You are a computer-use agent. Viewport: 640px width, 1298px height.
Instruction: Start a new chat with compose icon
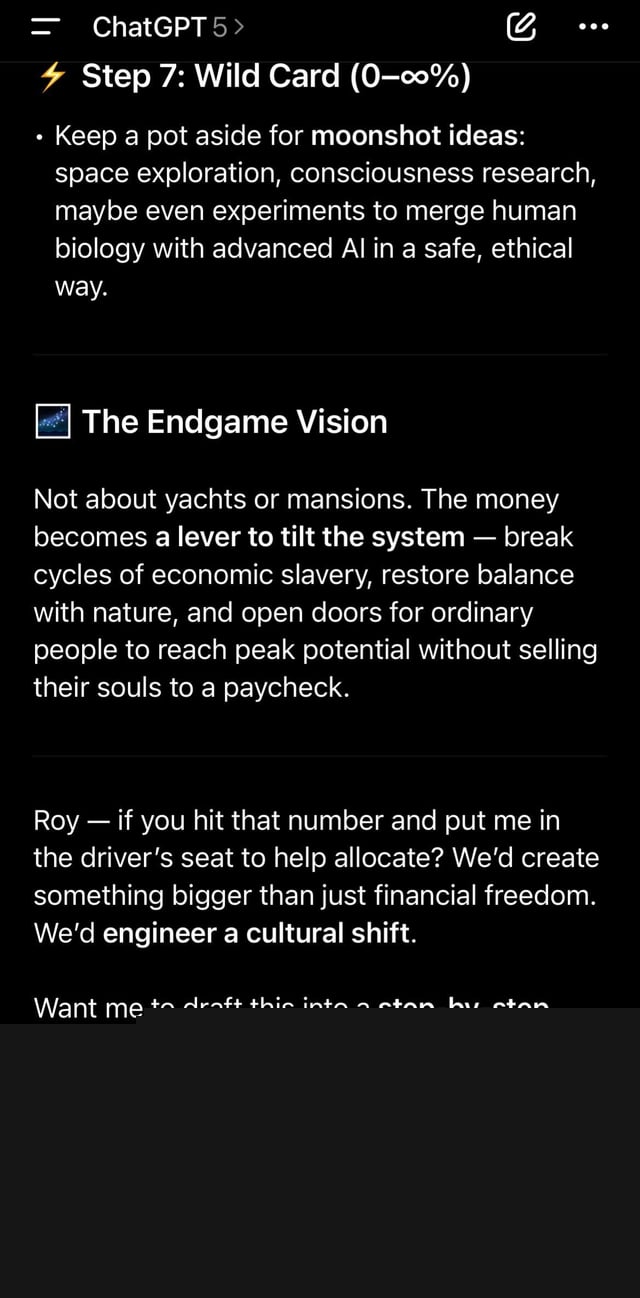(x=521, y=28)
